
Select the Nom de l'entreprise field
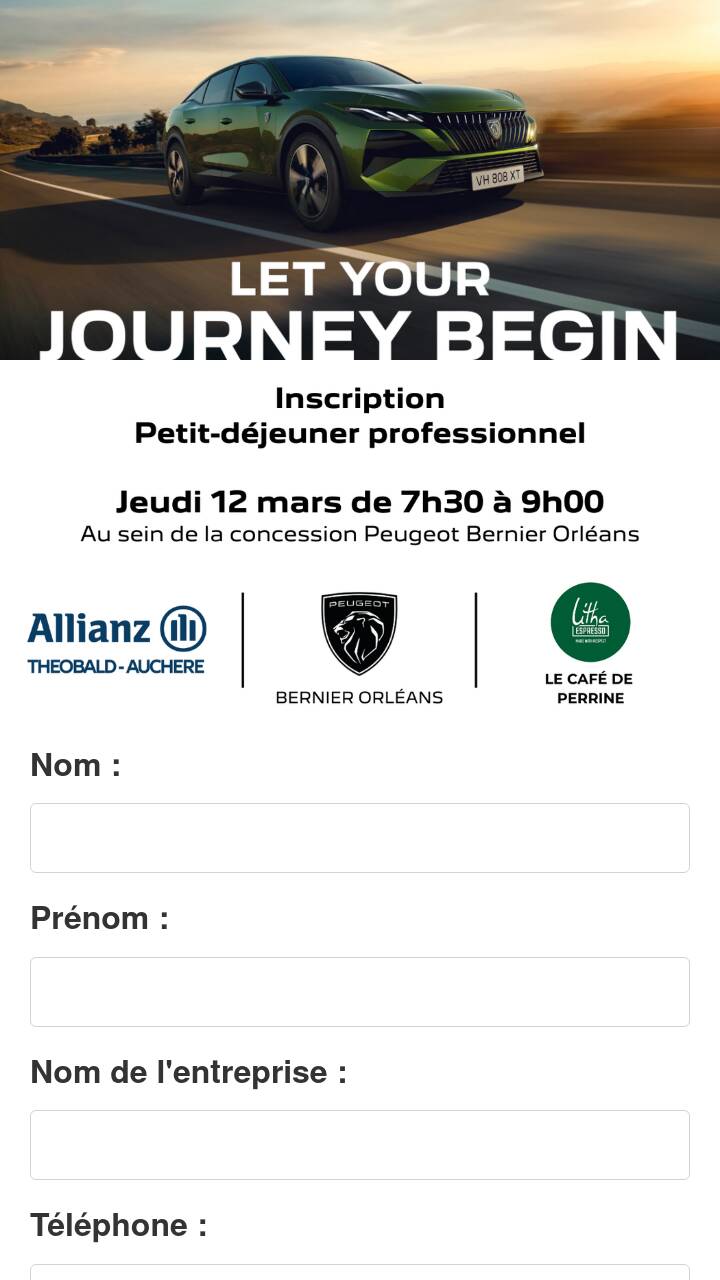pos(360,1145)
